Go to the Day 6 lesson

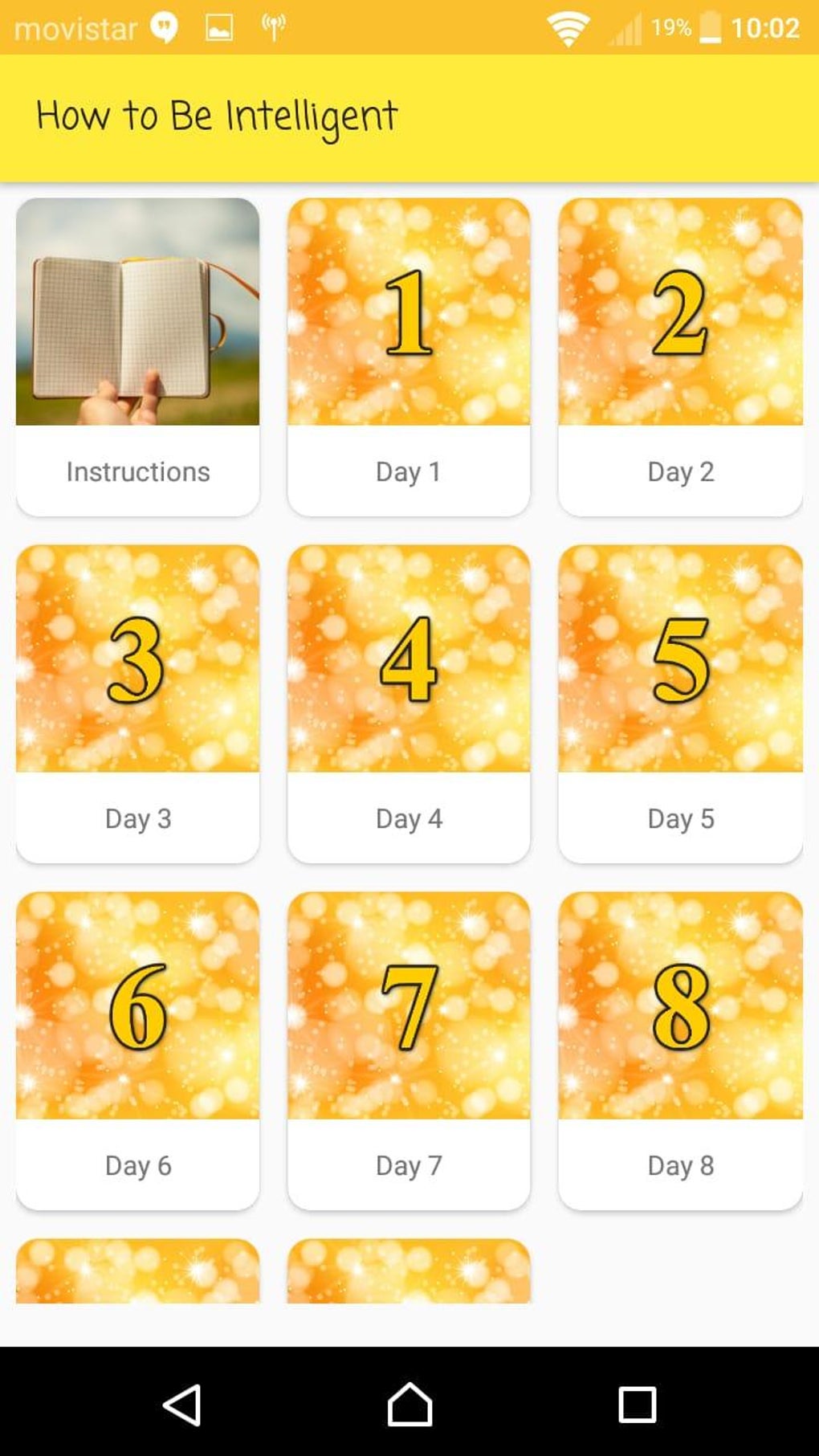click(137, 1050)
